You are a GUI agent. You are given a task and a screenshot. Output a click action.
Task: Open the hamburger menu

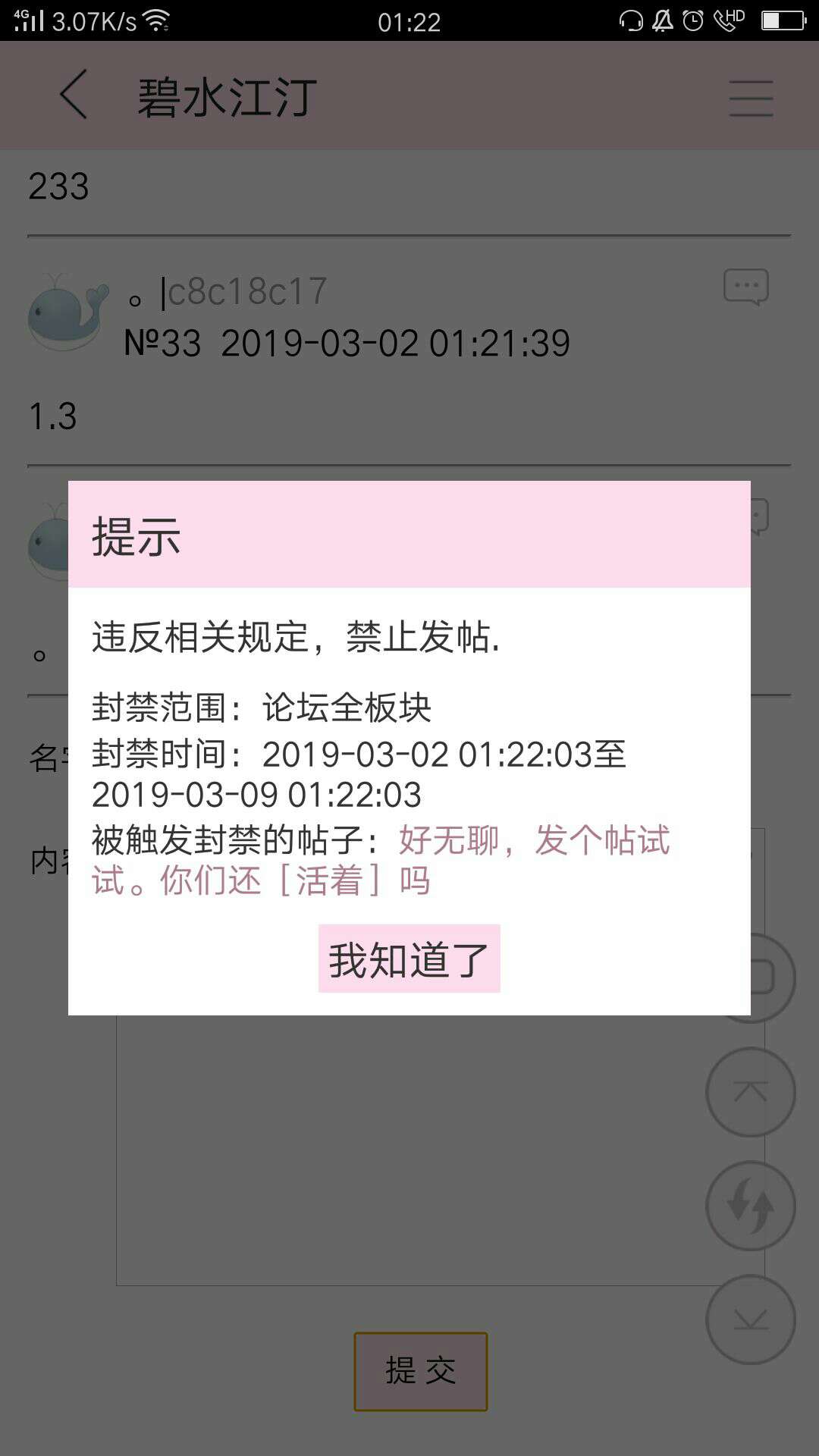751,99
